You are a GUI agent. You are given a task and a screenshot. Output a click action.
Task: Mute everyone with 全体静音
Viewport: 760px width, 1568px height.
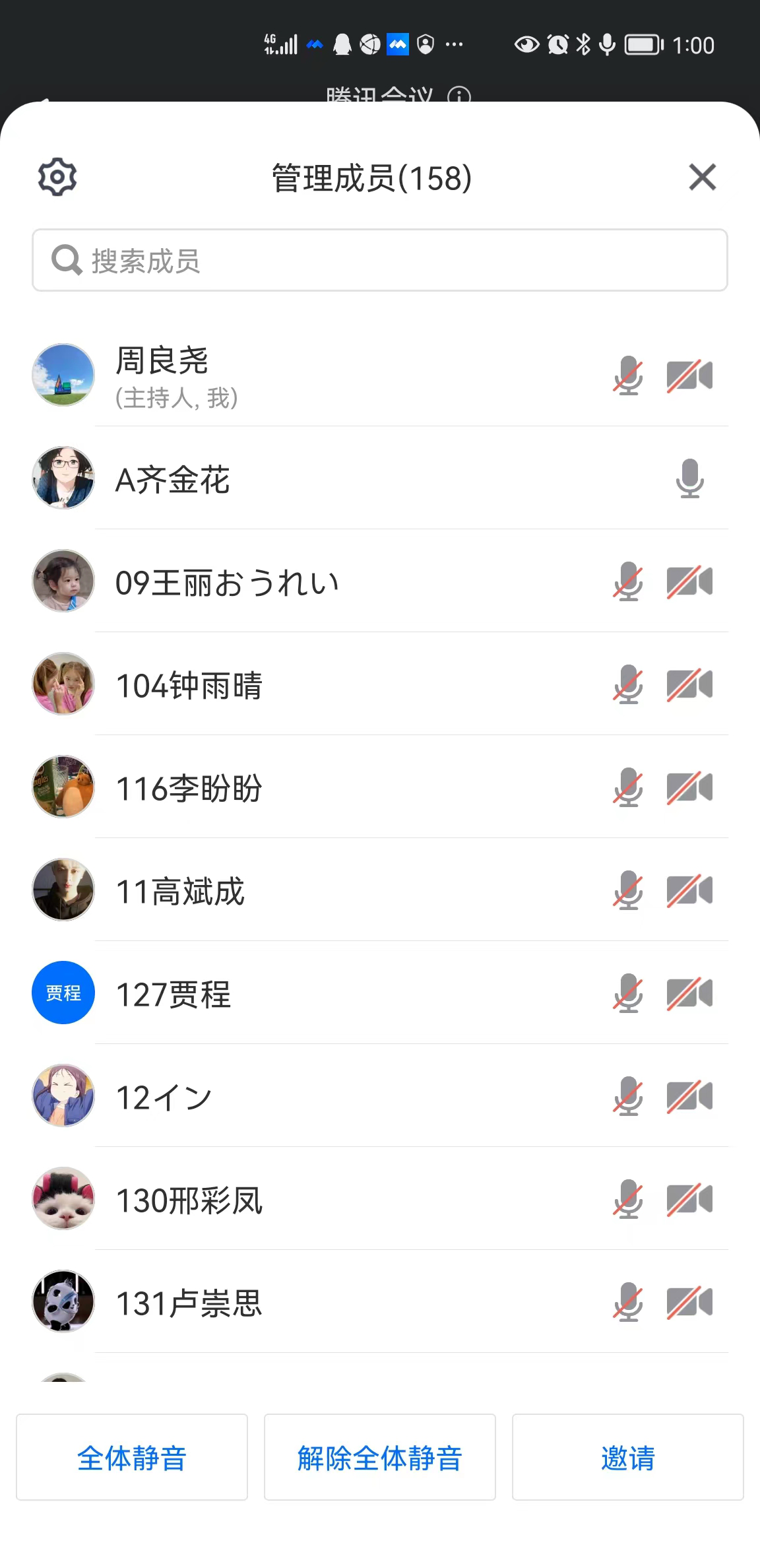click(x=132, y=1457)
